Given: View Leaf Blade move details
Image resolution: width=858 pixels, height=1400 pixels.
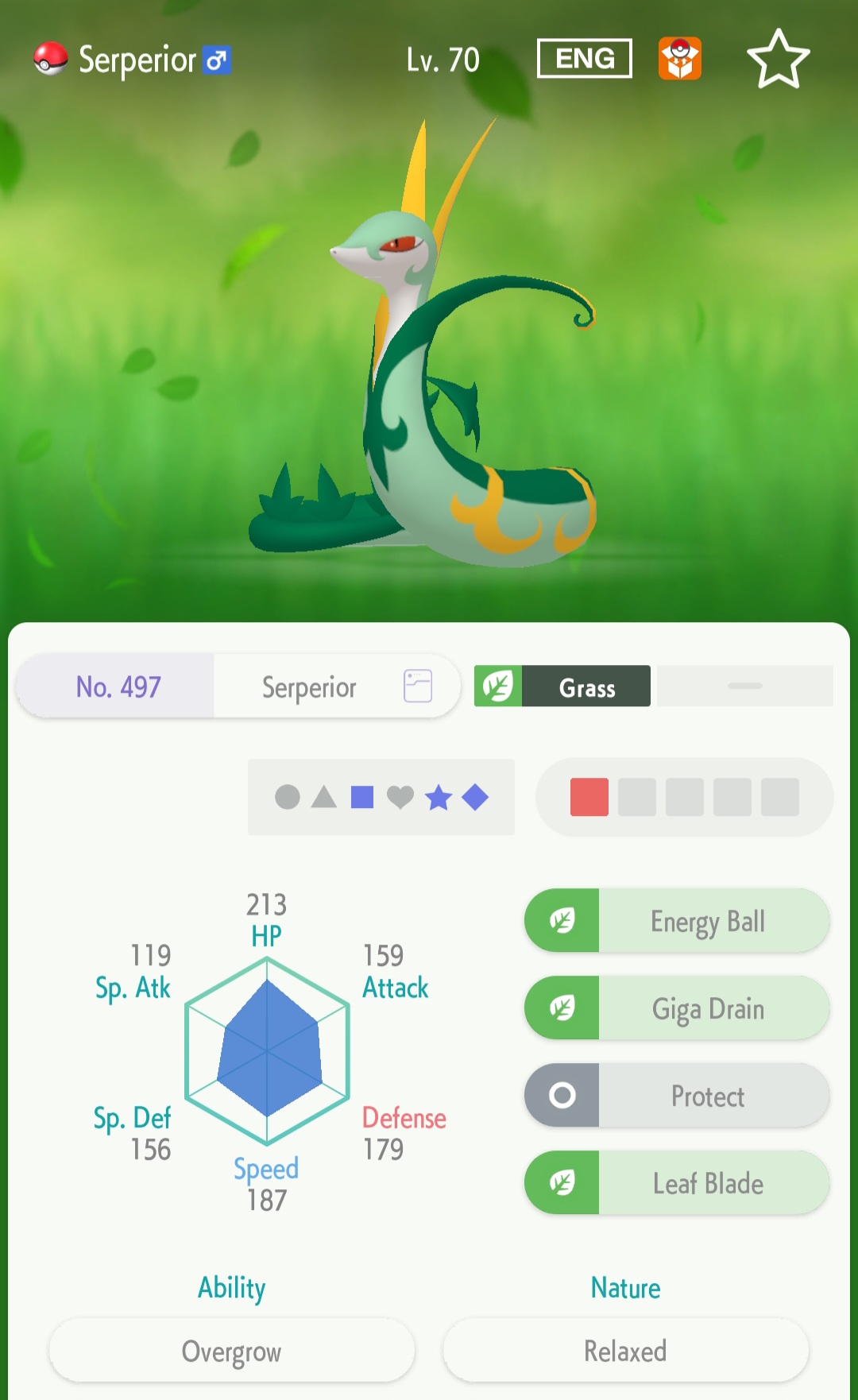Looking at the screenshot, I should tap(677, 1183).
